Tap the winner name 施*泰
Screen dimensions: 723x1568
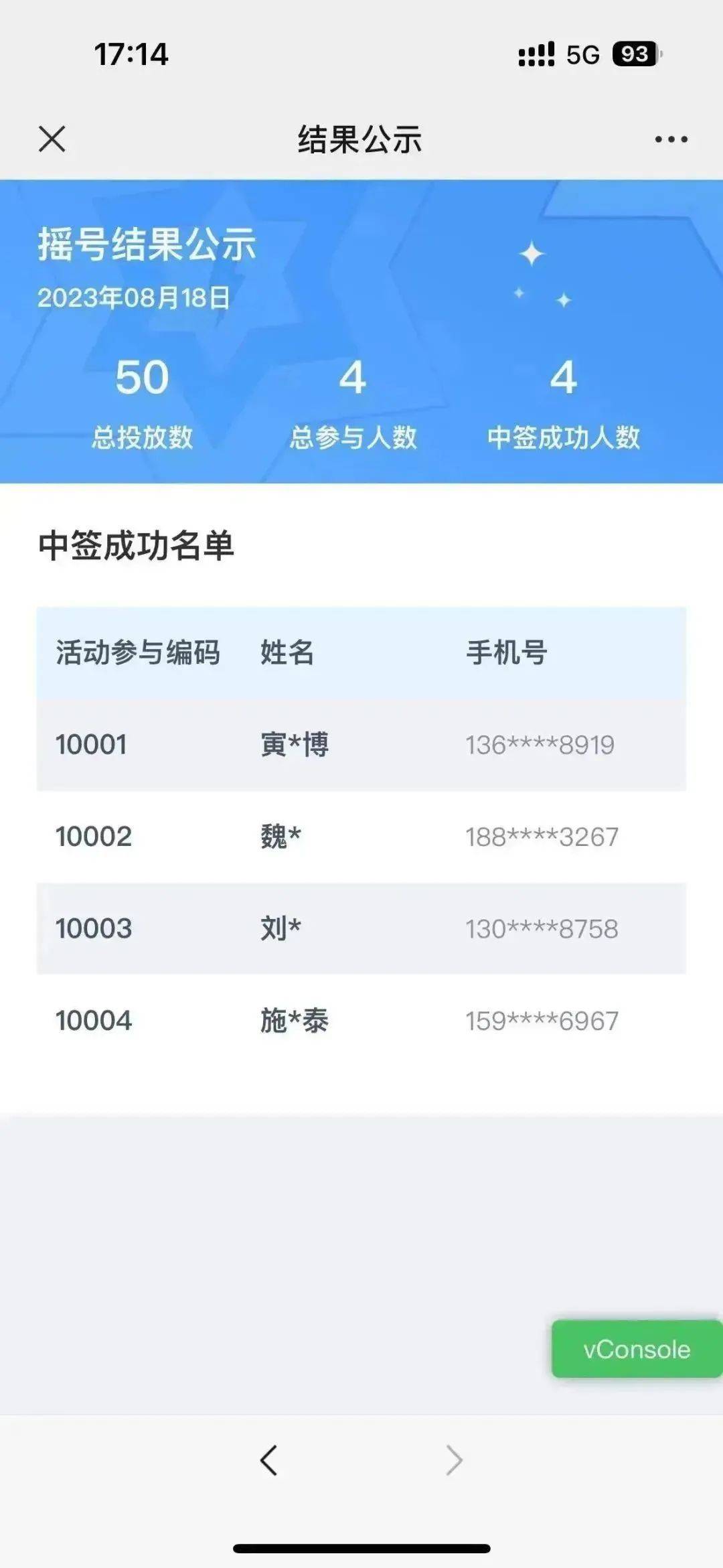coord(293,1020)
